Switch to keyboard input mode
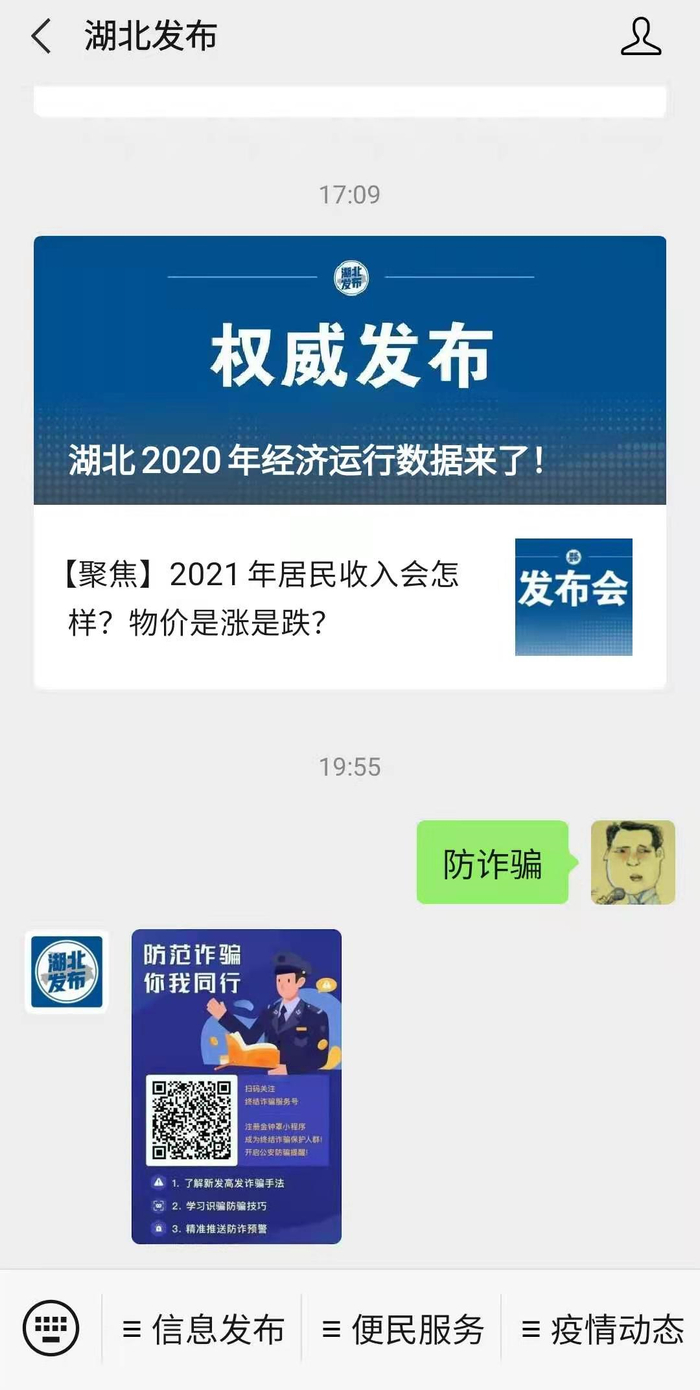This screenshot has height=1390, width=700. tap(51, 1329)
